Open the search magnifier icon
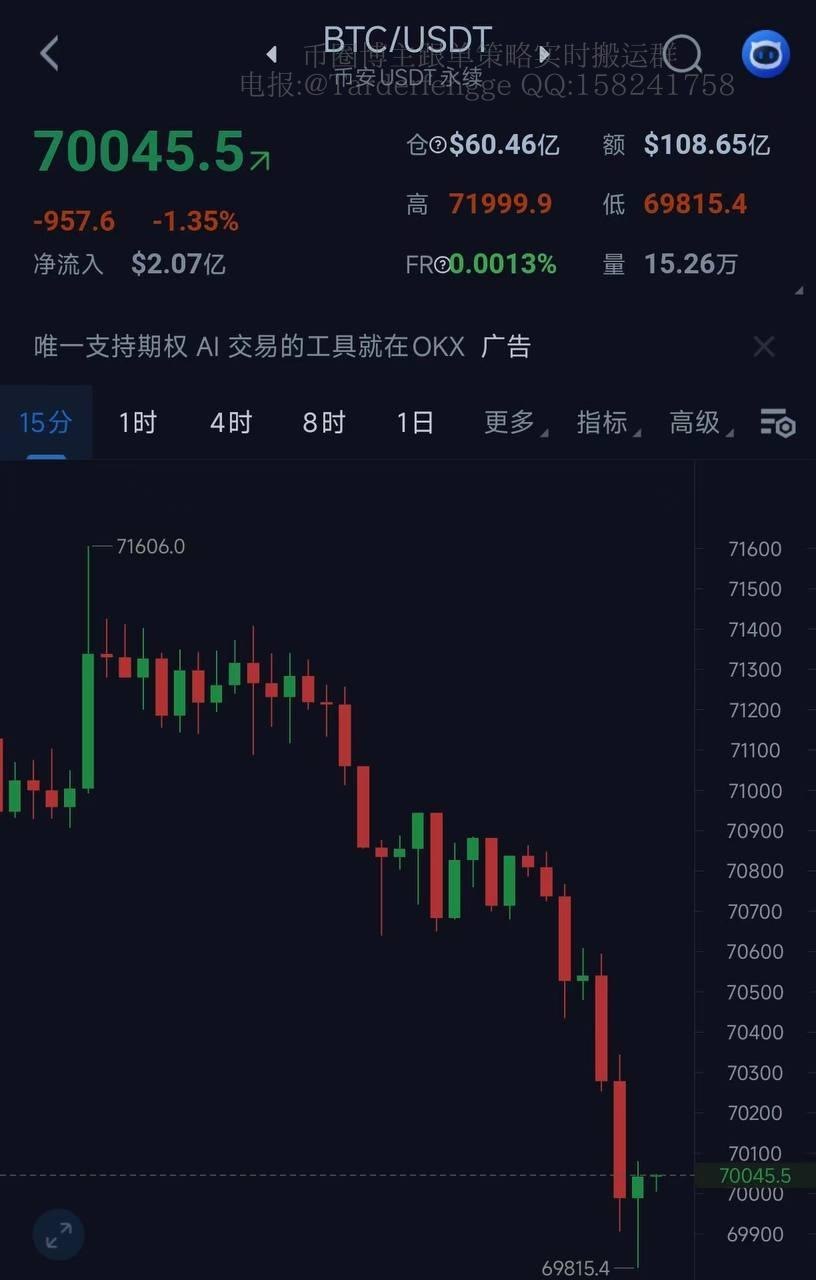Image resolution: width=816 pixels, height=1280 pixels. [x=683, y=54]
